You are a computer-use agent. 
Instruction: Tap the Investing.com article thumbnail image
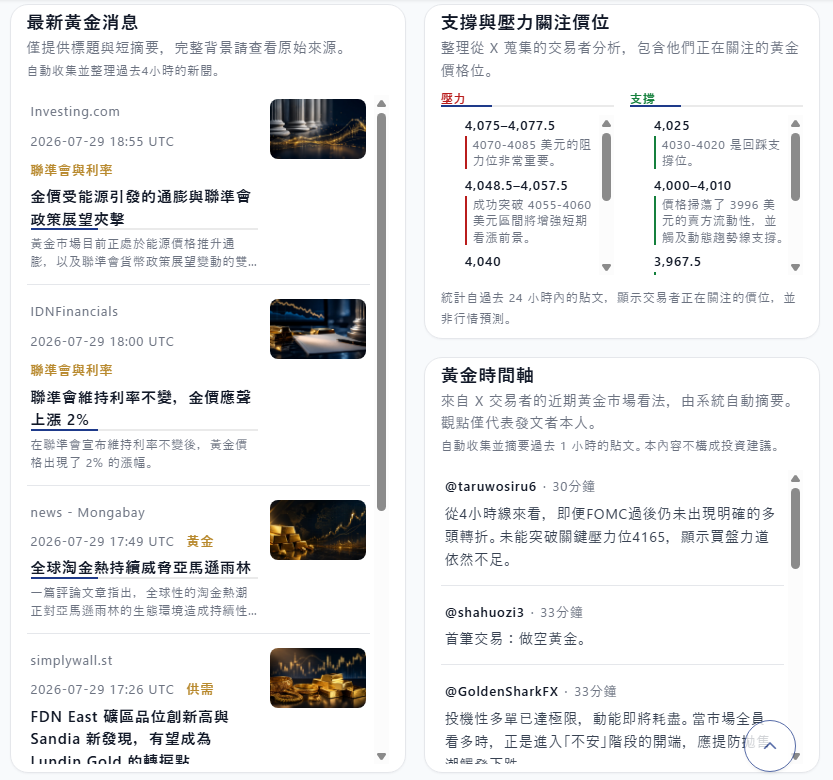coord(318,129)
